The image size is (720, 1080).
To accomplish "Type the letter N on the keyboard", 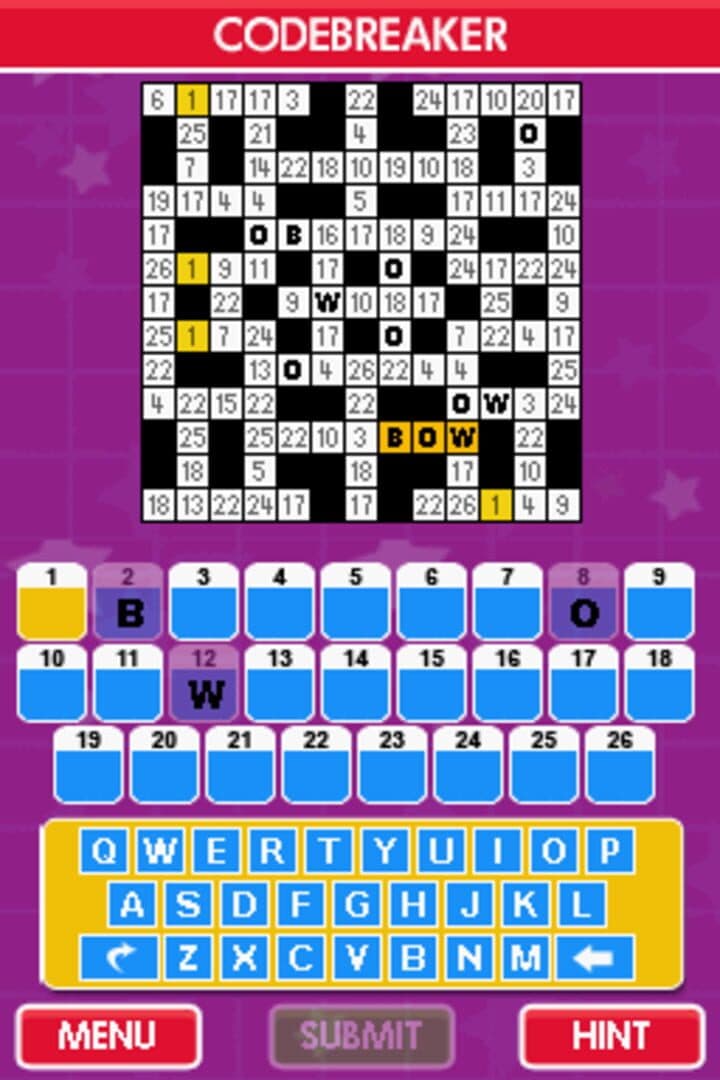I will (x=468, y=958).
